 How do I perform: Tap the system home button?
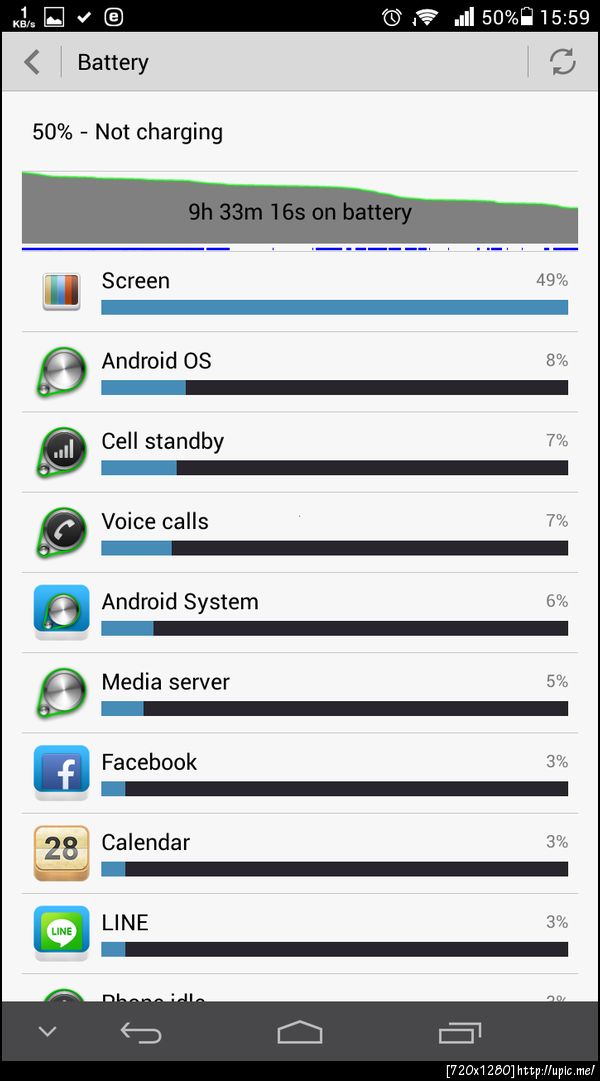300,1032
